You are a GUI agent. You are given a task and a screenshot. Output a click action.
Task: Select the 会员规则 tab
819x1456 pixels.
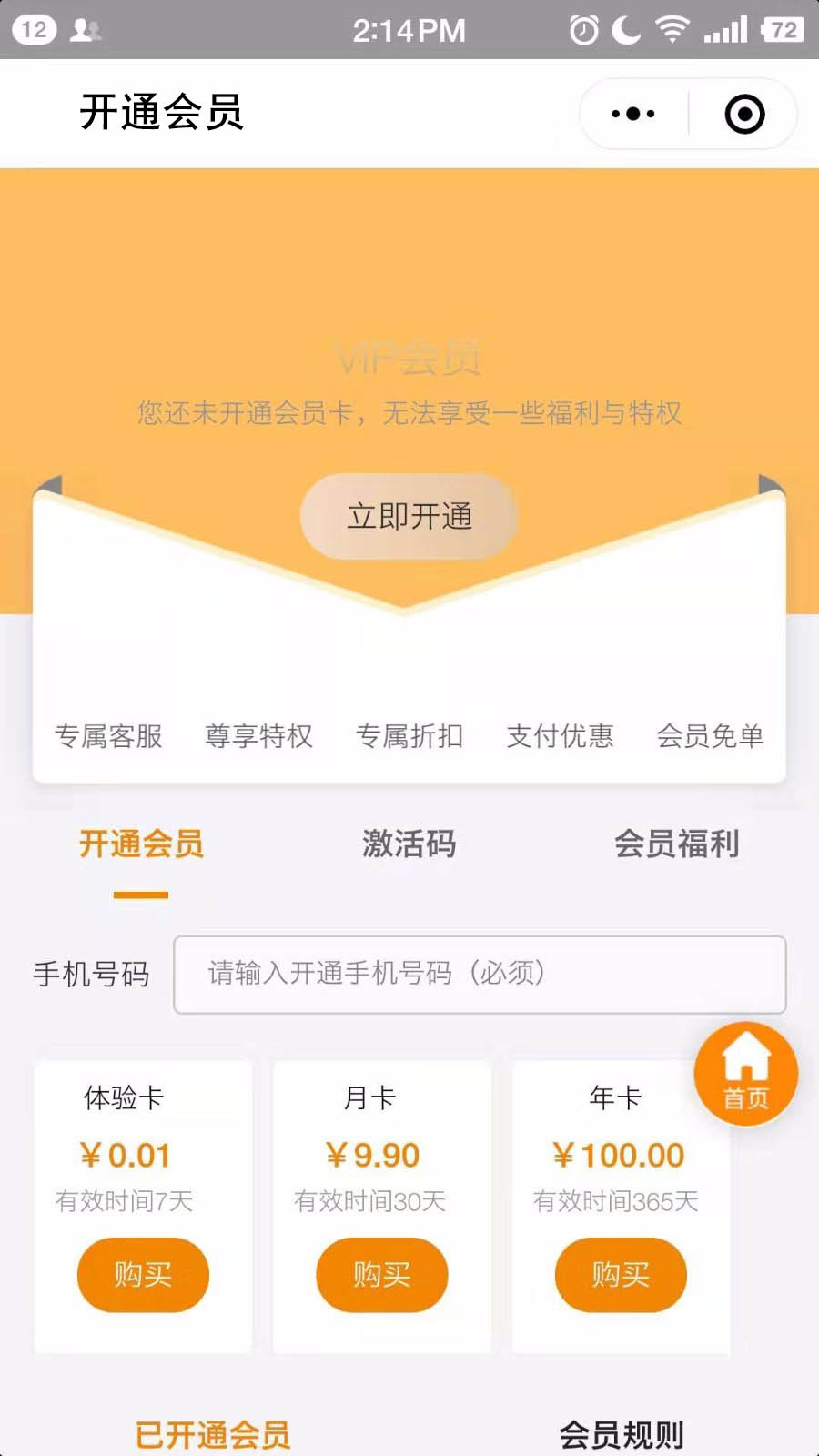point(622,1434)
